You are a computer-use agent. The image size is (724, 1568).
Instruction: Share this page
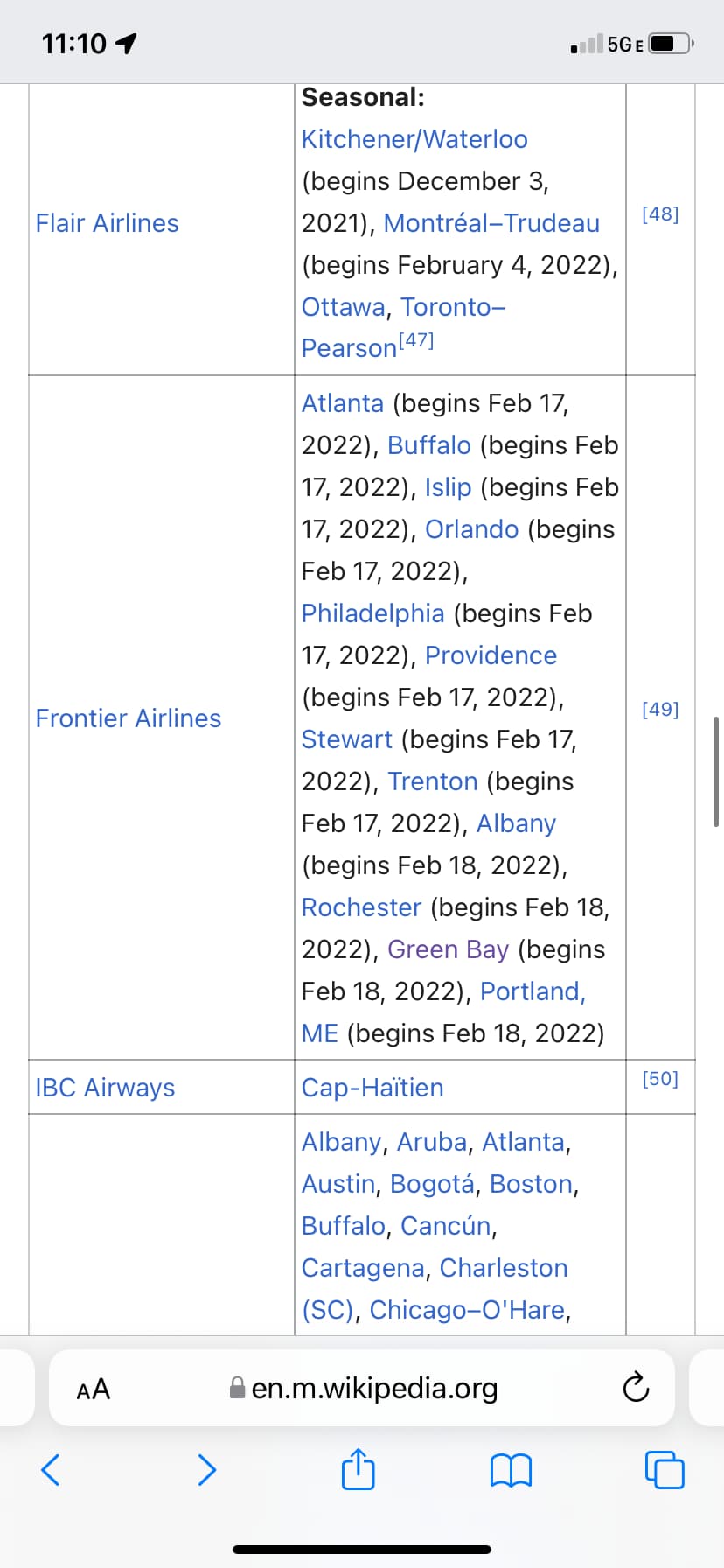[358, 1469]
